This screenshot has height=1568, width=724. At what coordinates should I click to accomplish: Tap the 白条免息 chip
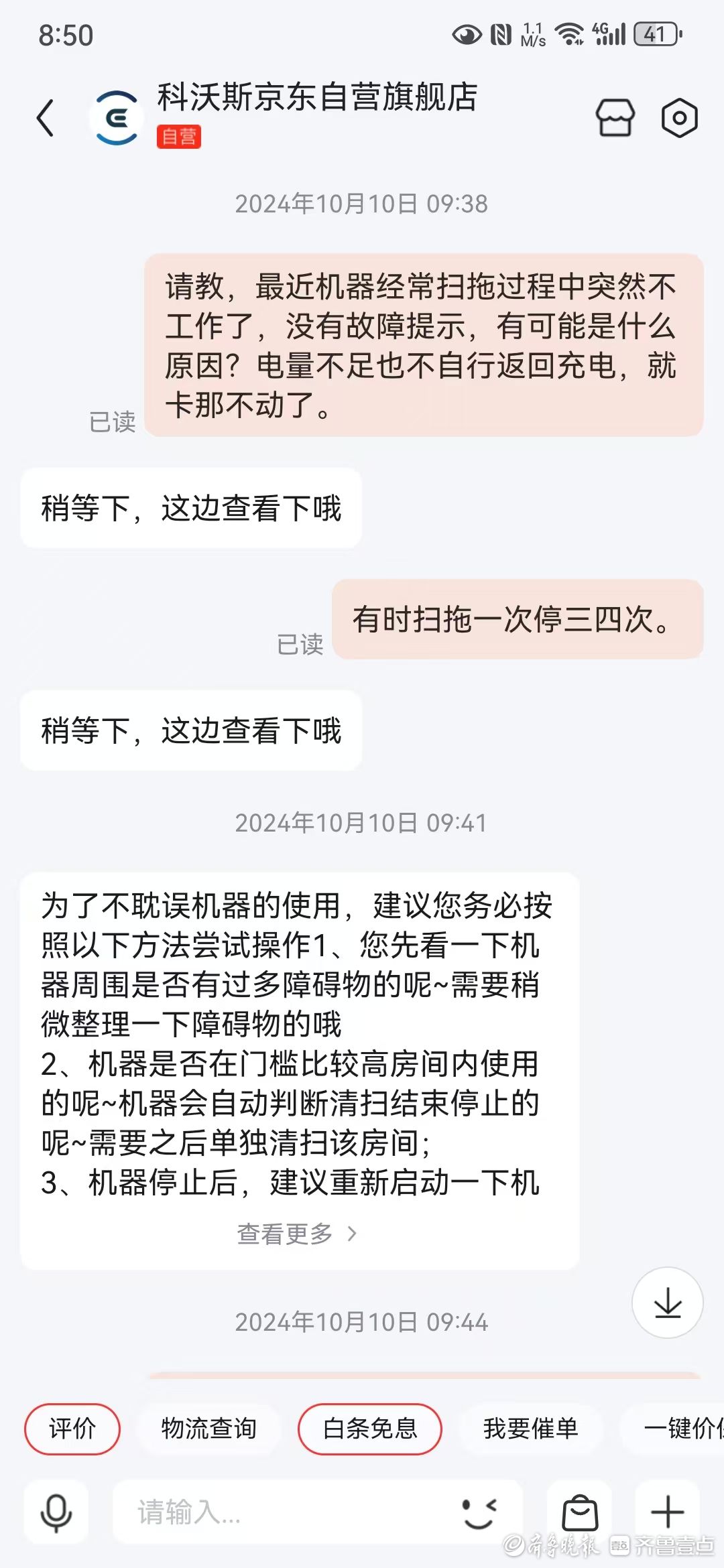pyautogui.click(x=370, y=1429)
